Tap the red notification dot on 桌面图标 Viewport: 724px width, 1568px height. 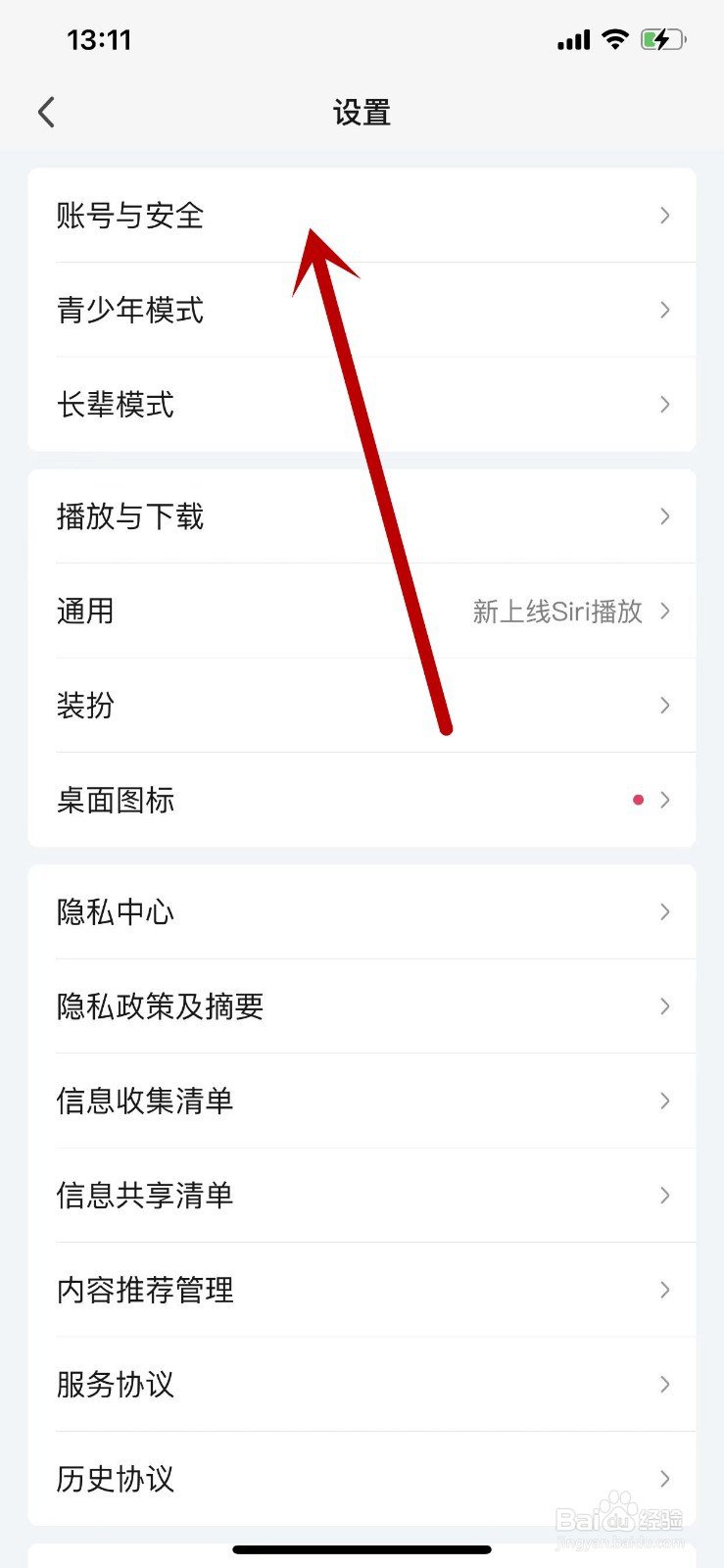pos(638,800)
